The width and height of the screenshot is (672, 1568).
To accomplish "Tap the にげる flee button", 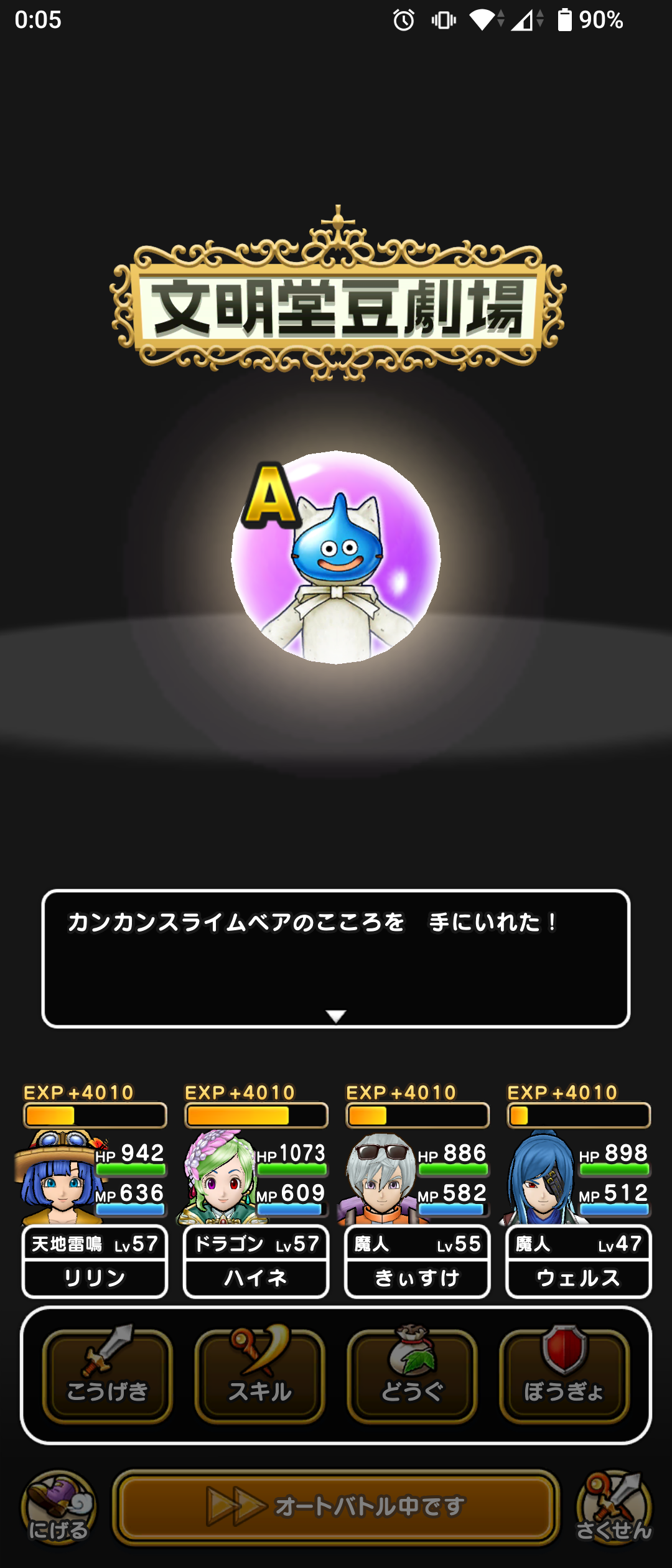I will click(58, 1507).
